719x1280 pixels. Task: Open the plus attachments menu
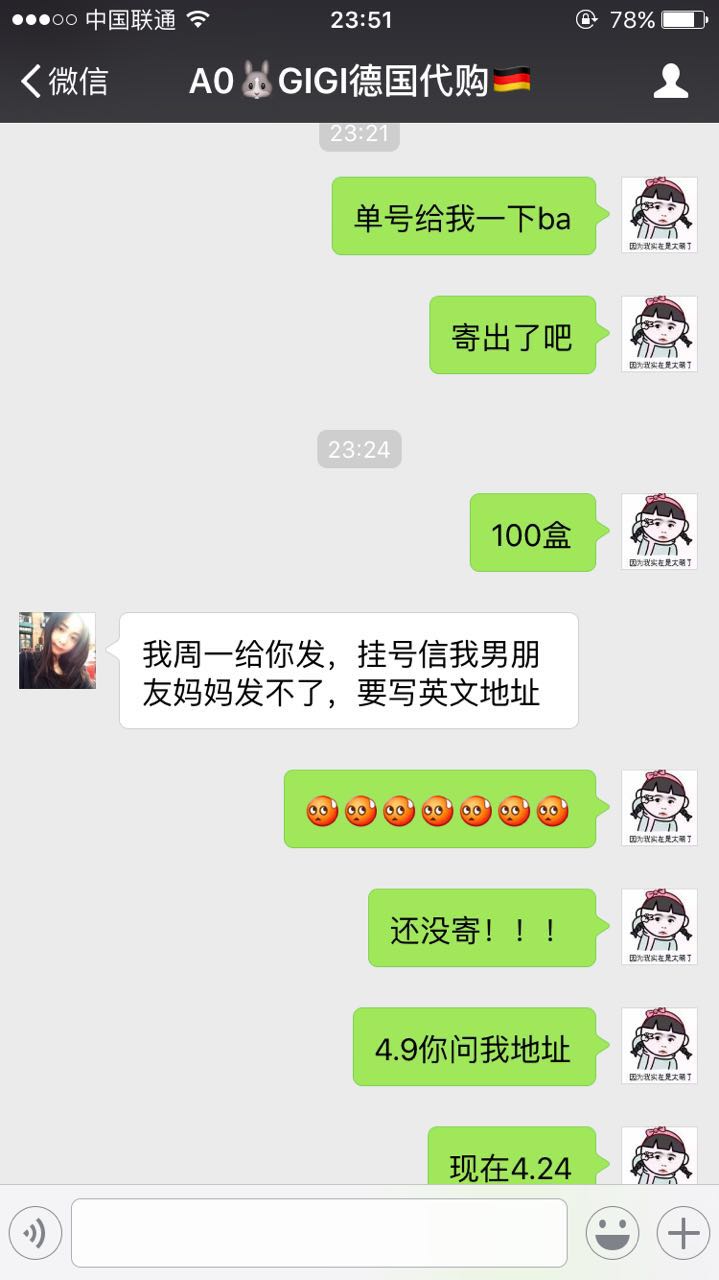683,1233
